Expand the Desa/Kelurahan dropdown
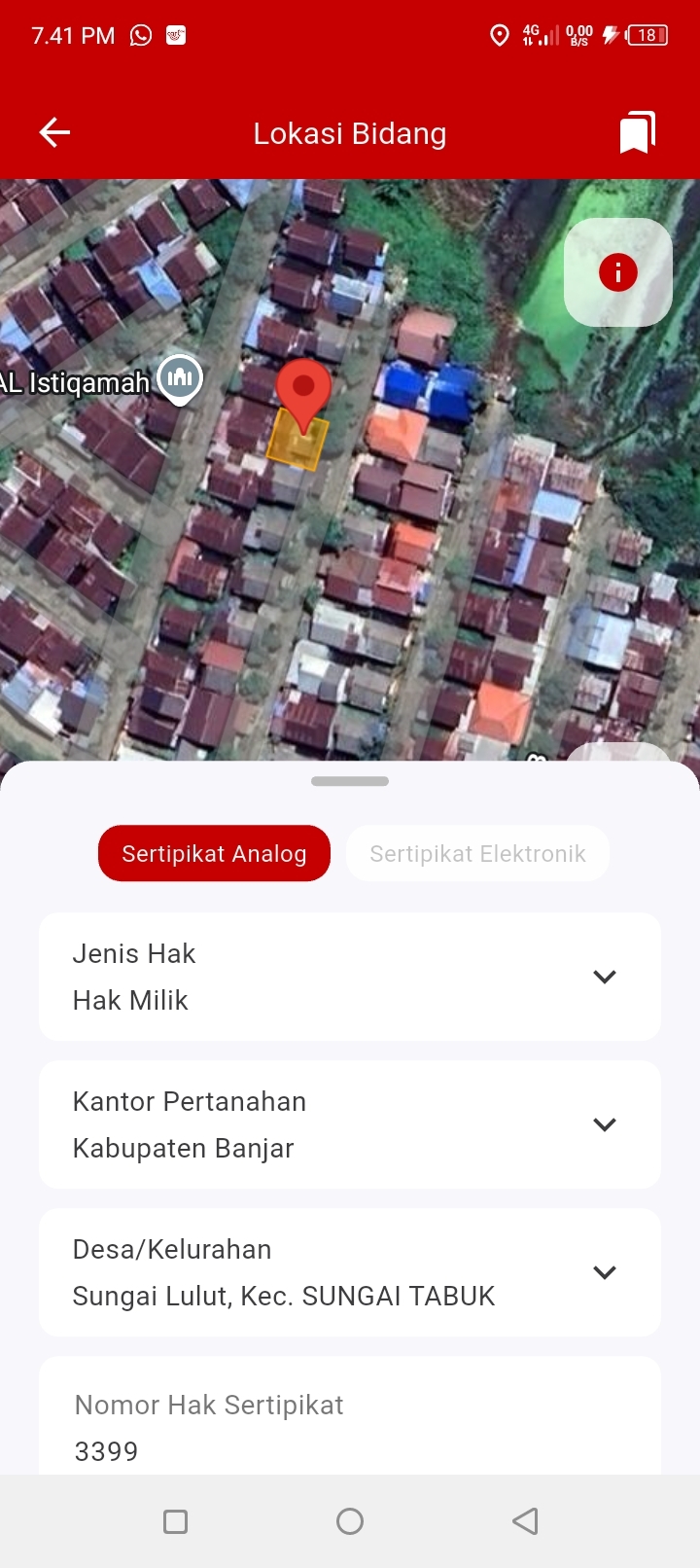700x1568 pixels. 605,1272
